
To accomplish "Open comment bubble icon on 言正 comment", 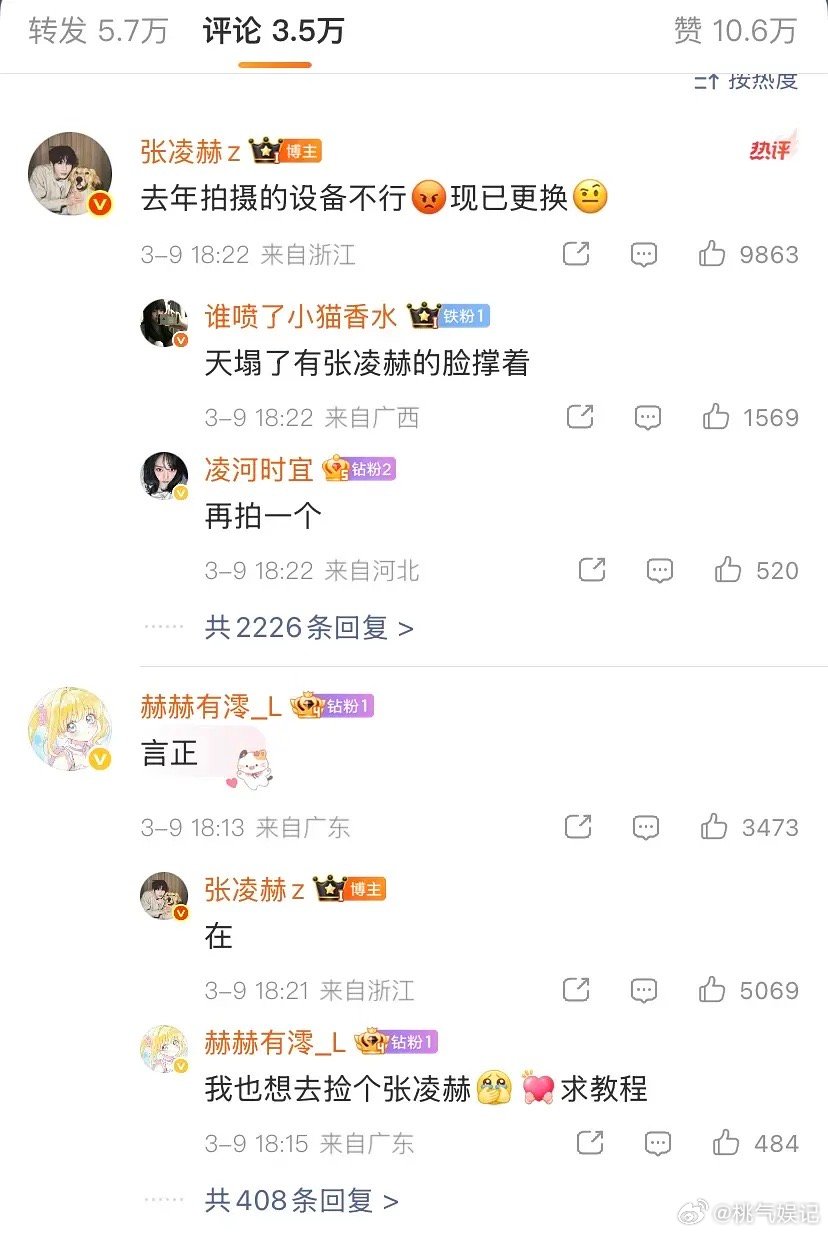I will tap(645, 827).
